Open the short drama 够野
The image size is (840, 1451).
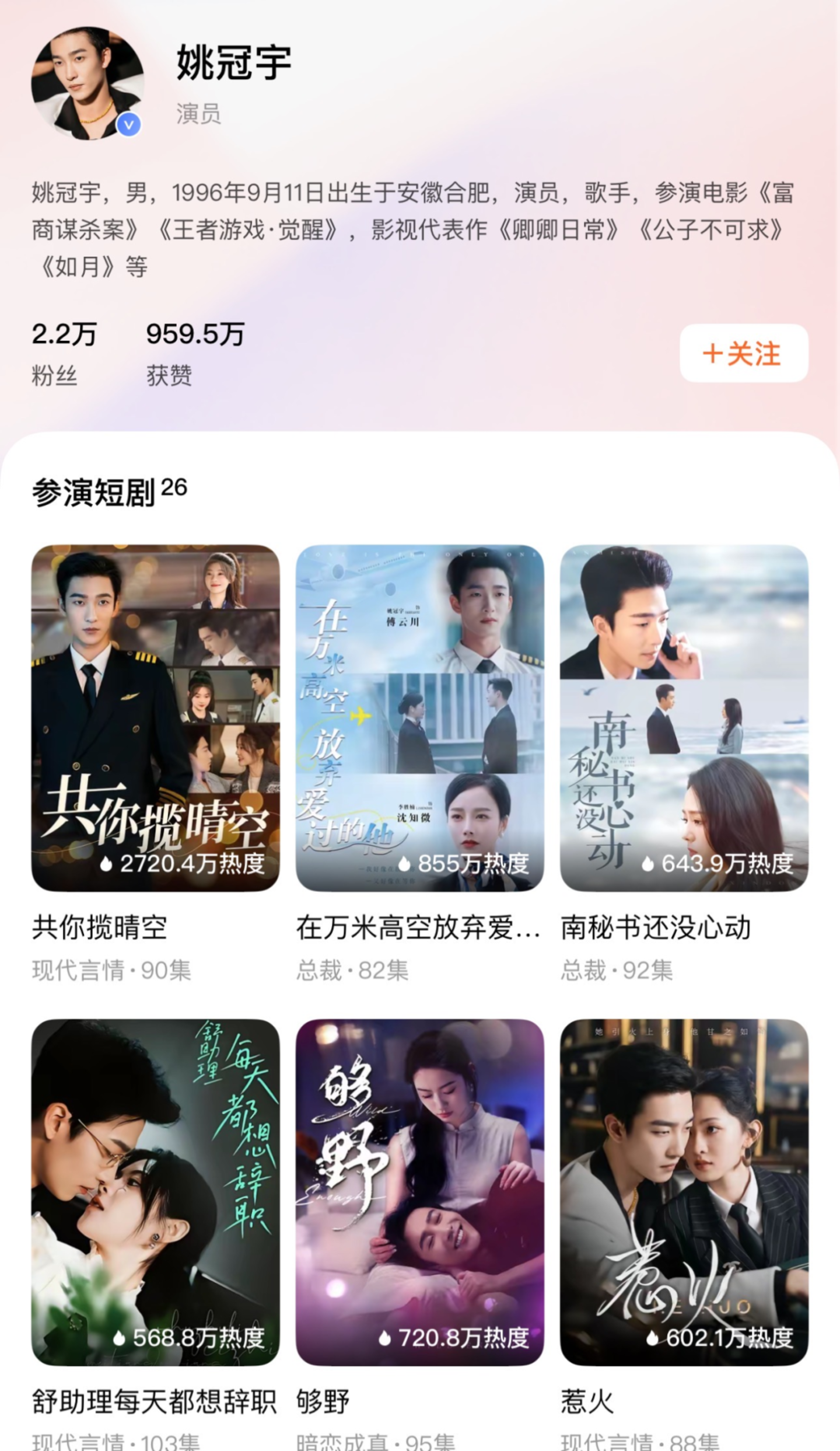(419, 1192)
